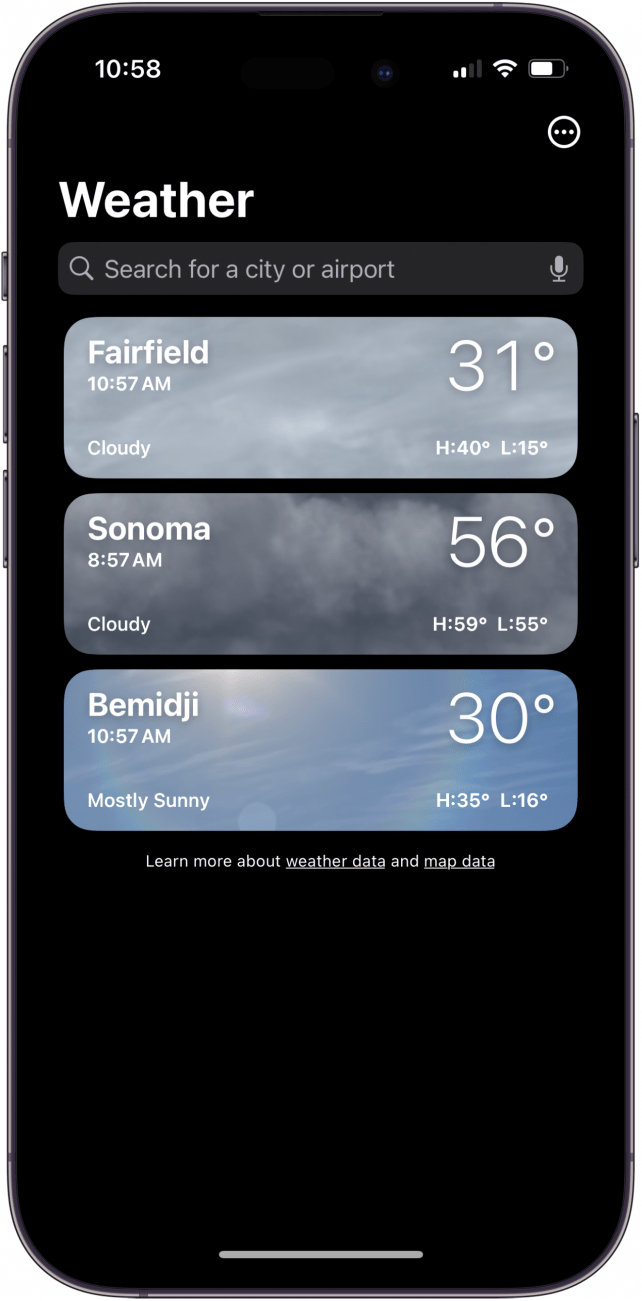Screen dimensions: 642x1301
Task: Start voice search with the microphone
Action: (559, 269)
